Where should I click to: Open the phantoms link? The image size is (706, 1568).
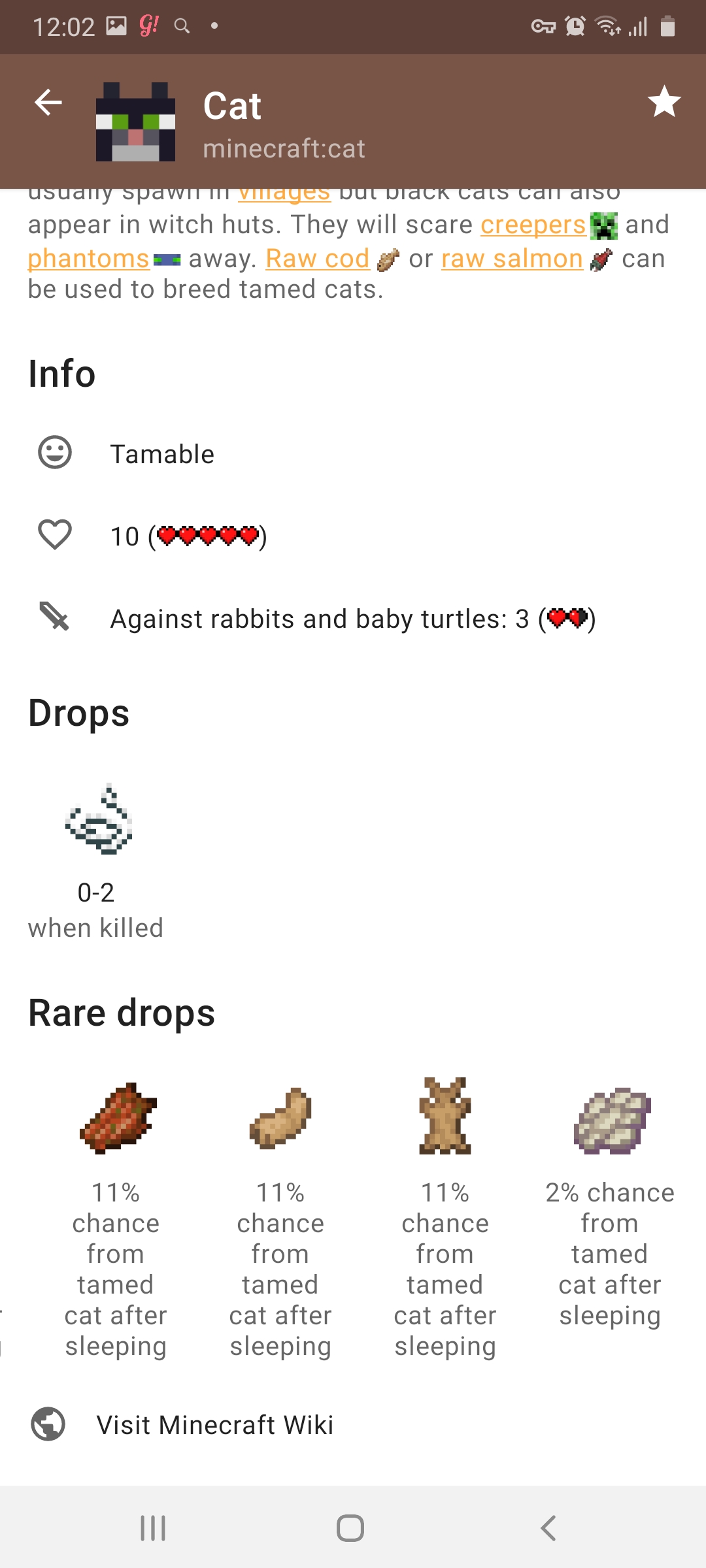click(x=89, y=259)
